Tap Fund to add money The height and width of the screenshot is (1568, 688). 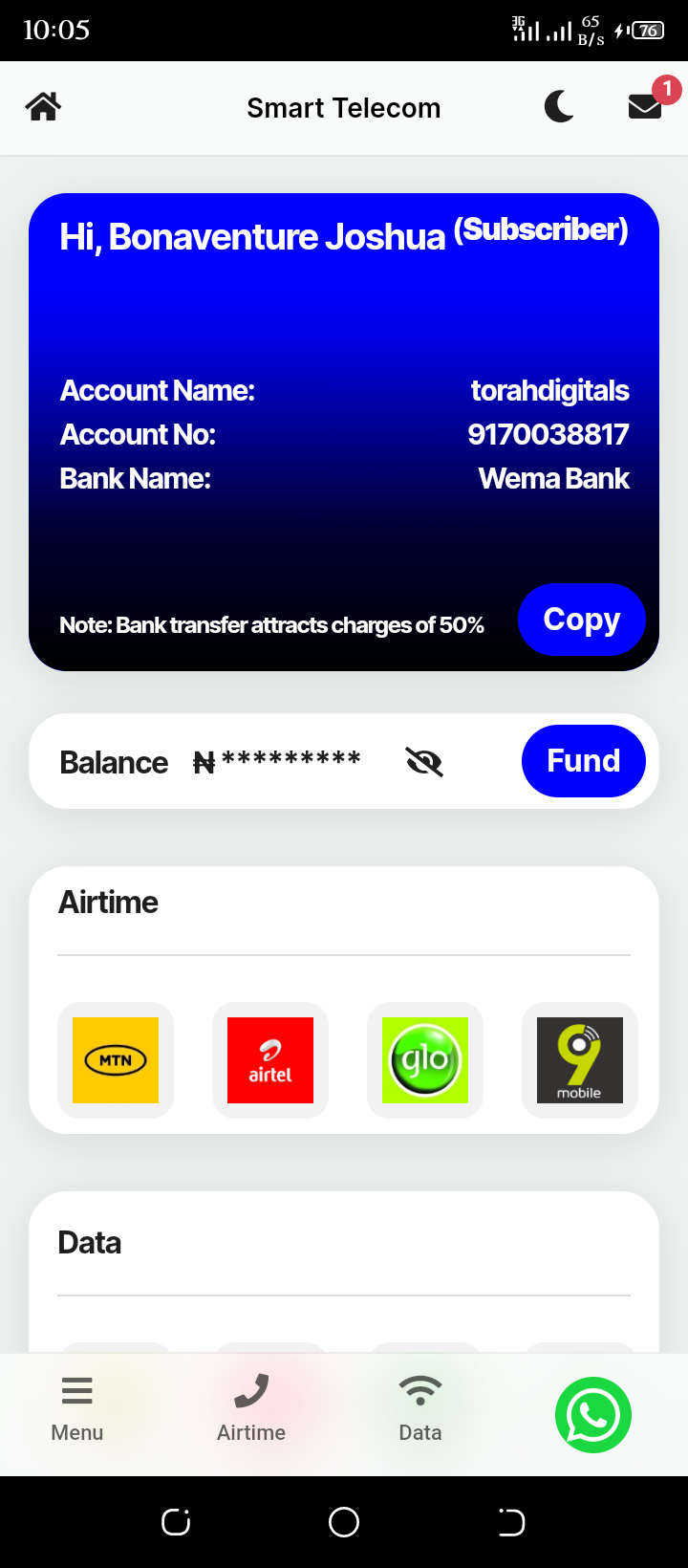583,761
